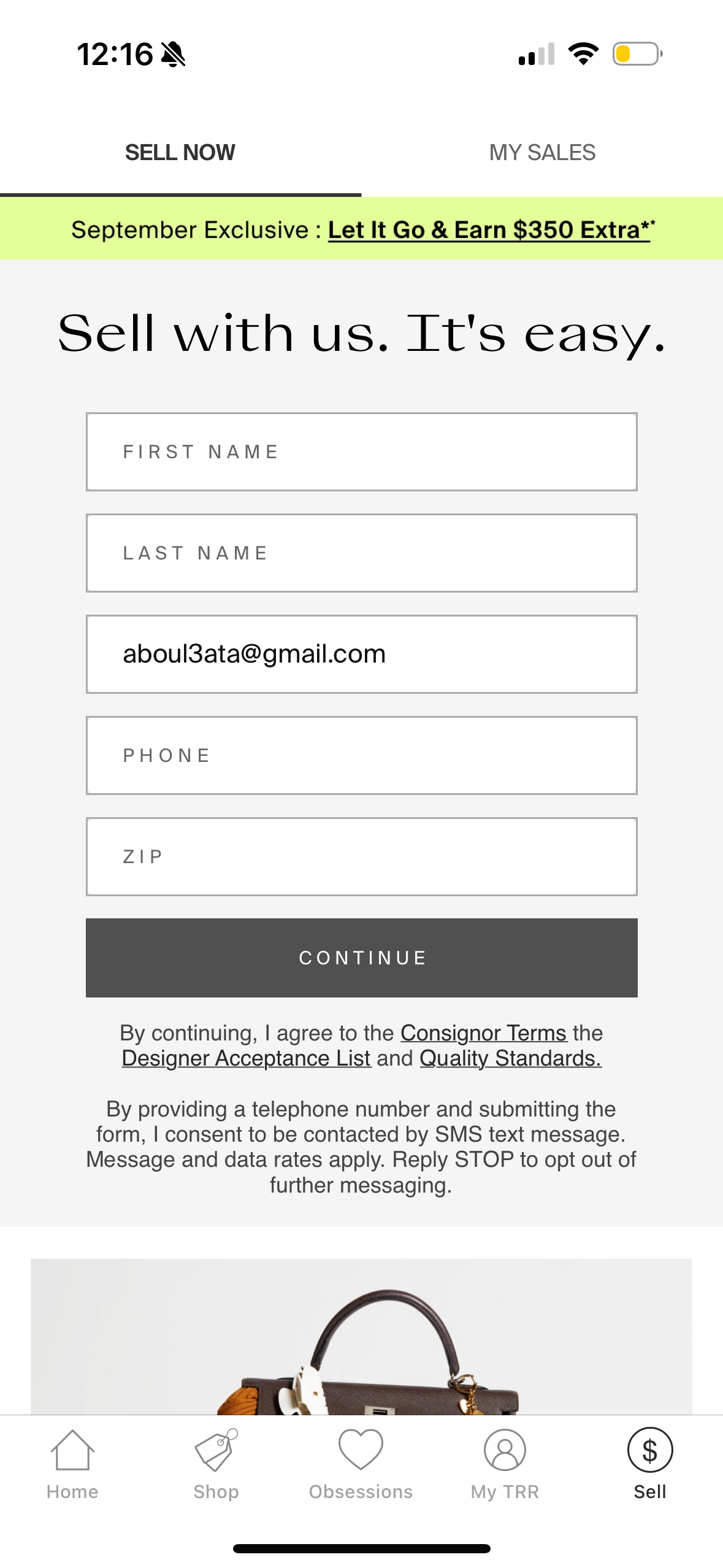
Task: View the Consignor Terms
Action: 483,1033
